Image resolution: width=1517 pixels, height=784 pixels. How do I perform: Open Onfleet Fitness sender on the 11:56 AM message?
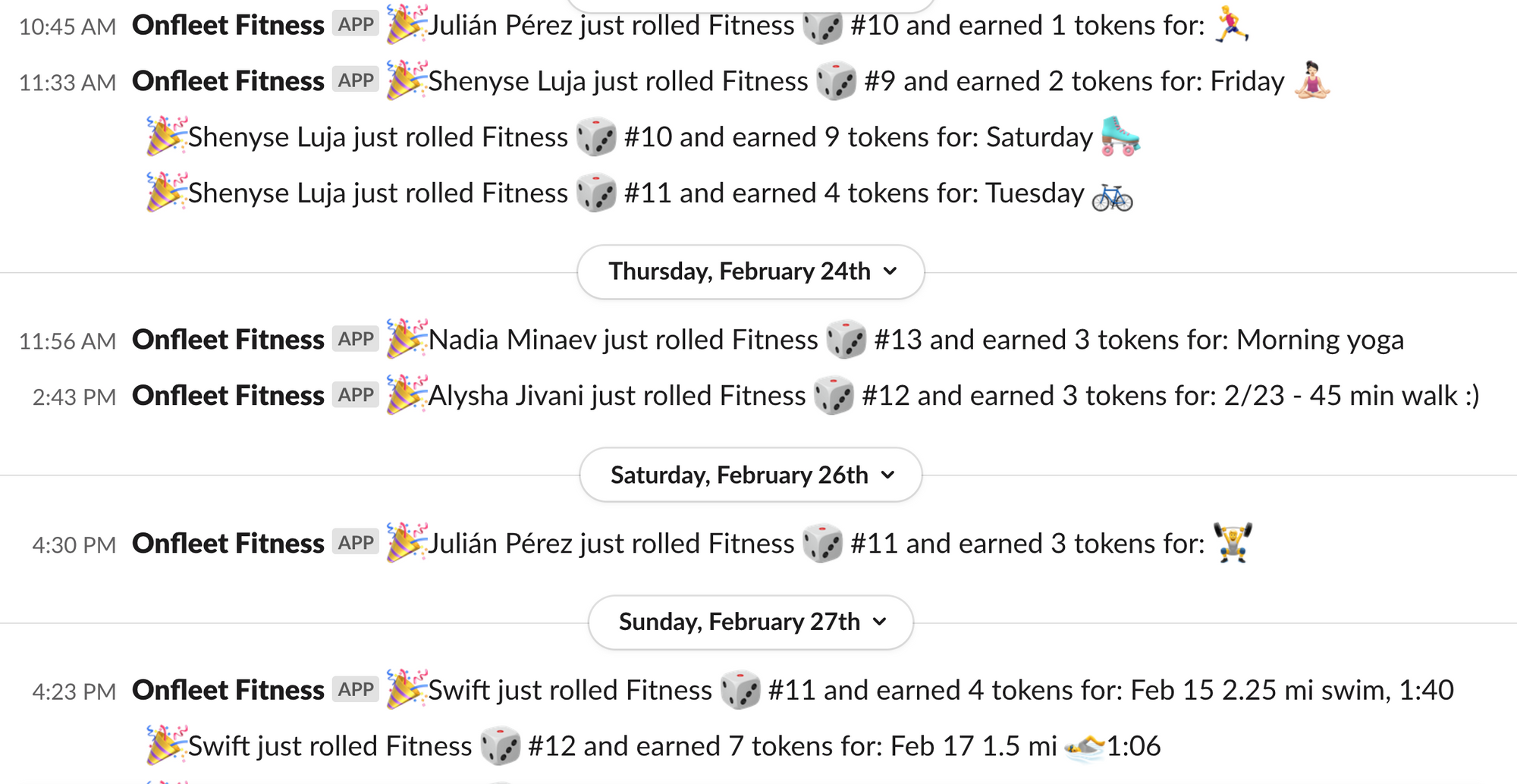[x=228, y=340]
